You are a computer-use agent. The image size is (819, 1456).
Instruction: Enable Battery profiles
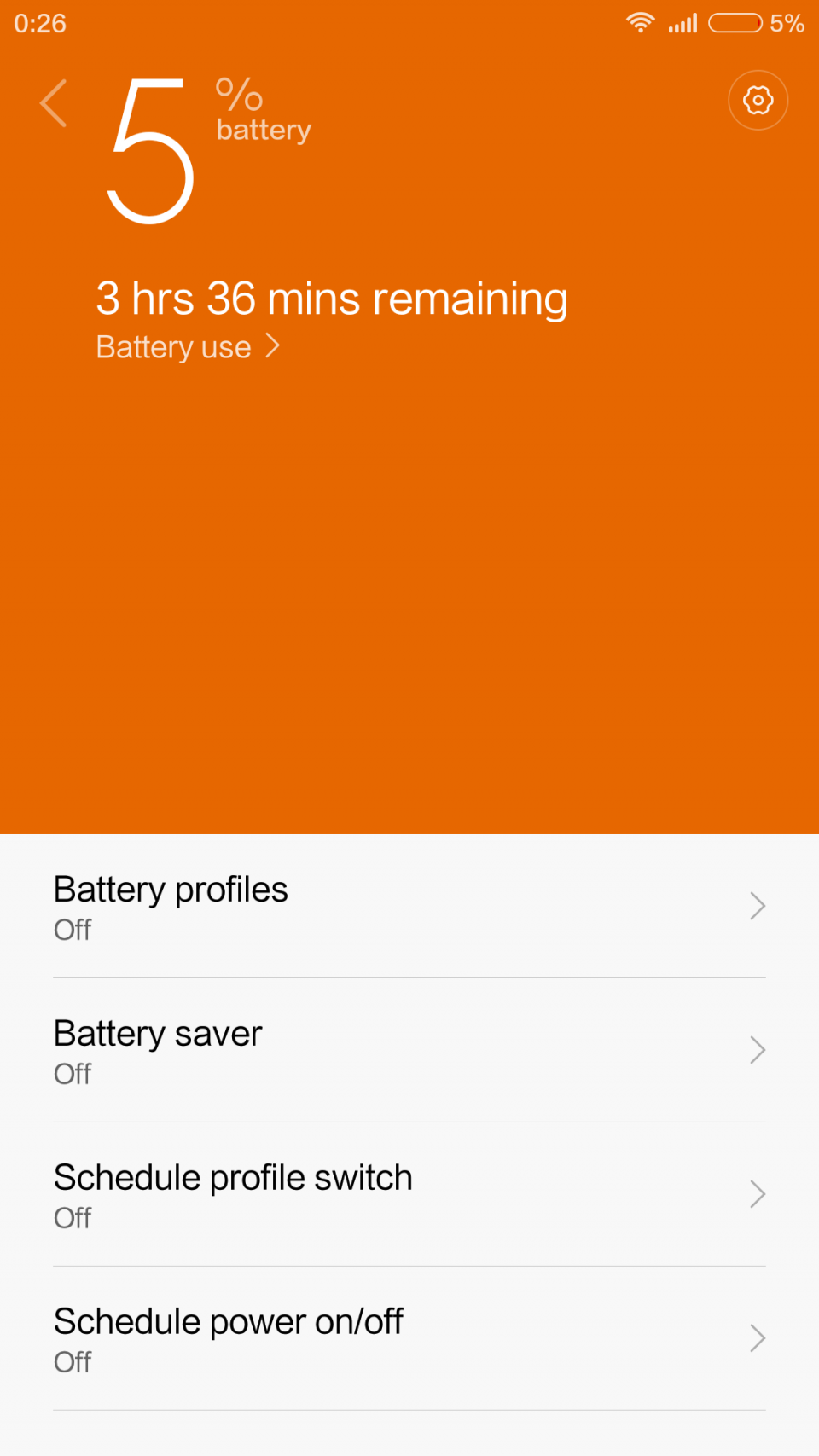tap(409, 906)
